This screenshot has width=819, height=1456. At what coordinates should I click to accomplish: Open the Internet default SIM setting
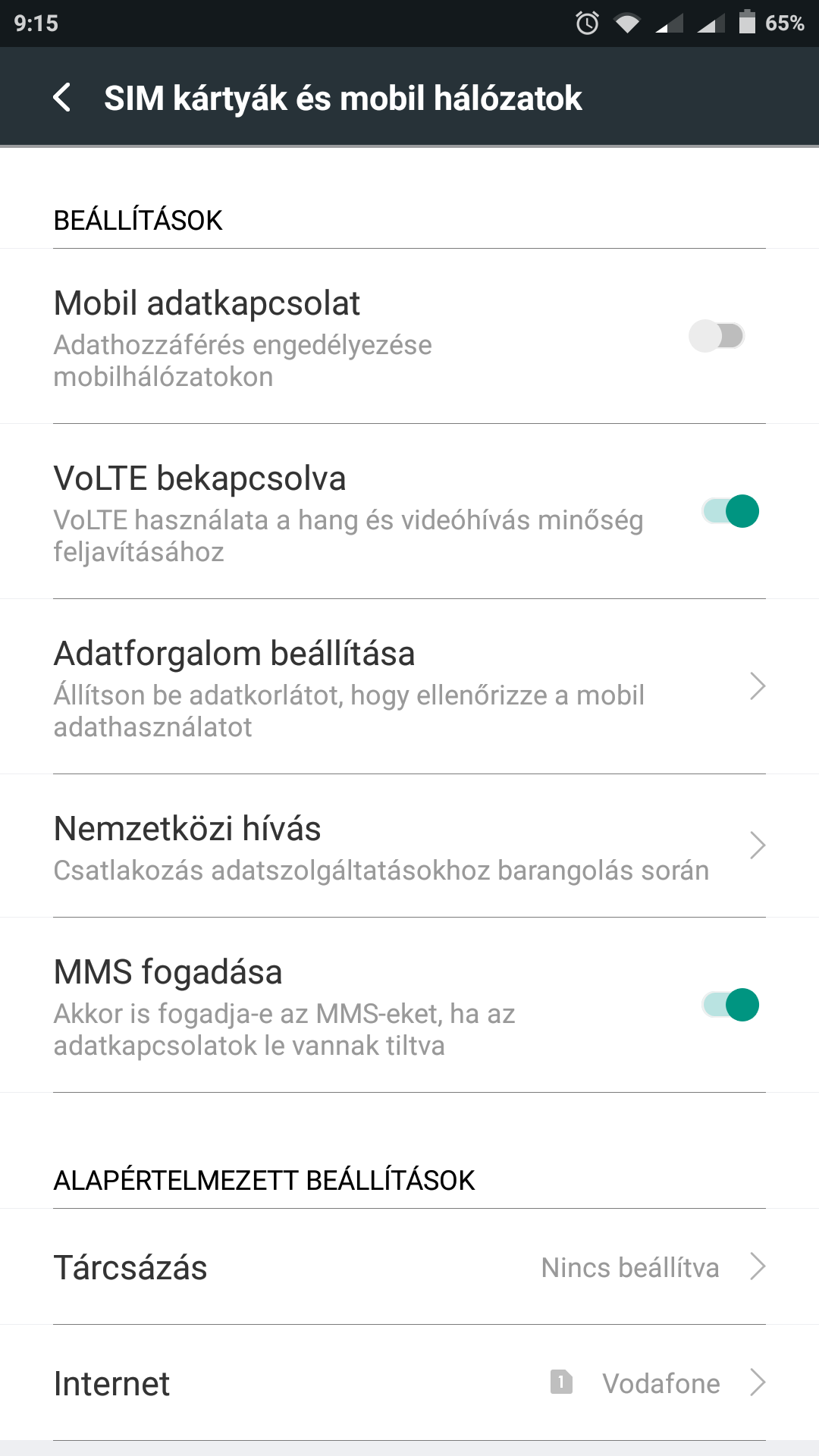(409, 1383)
